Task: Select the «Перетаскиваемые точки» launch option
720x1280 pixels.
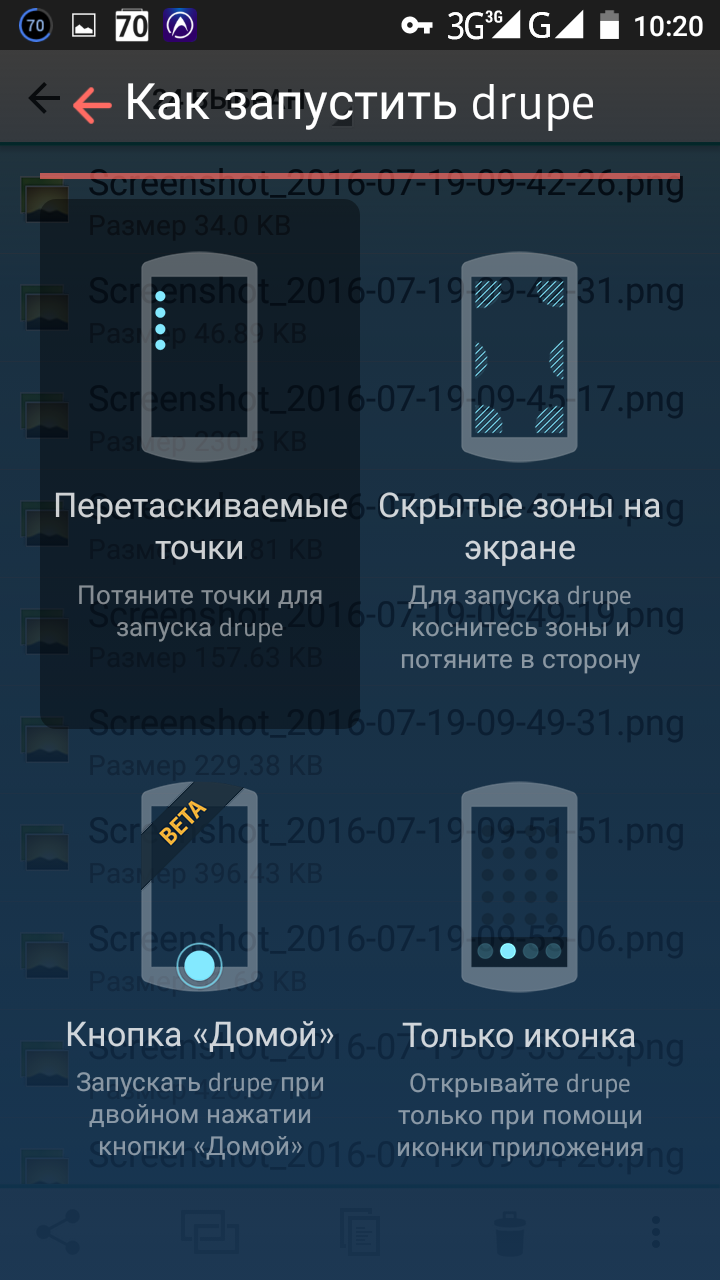Action: pos(200,460)
